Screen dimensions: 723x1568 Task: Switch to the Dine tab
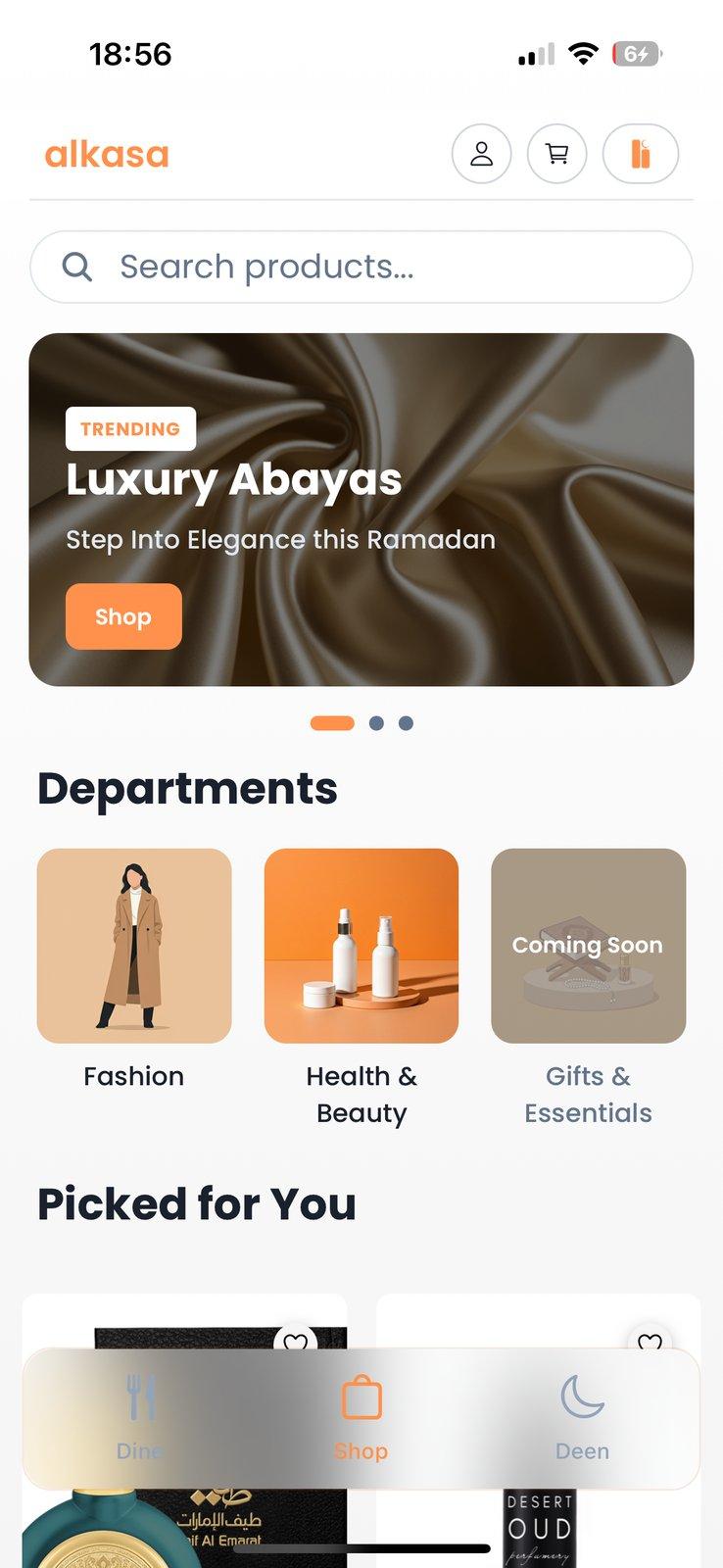[140, 1418]
